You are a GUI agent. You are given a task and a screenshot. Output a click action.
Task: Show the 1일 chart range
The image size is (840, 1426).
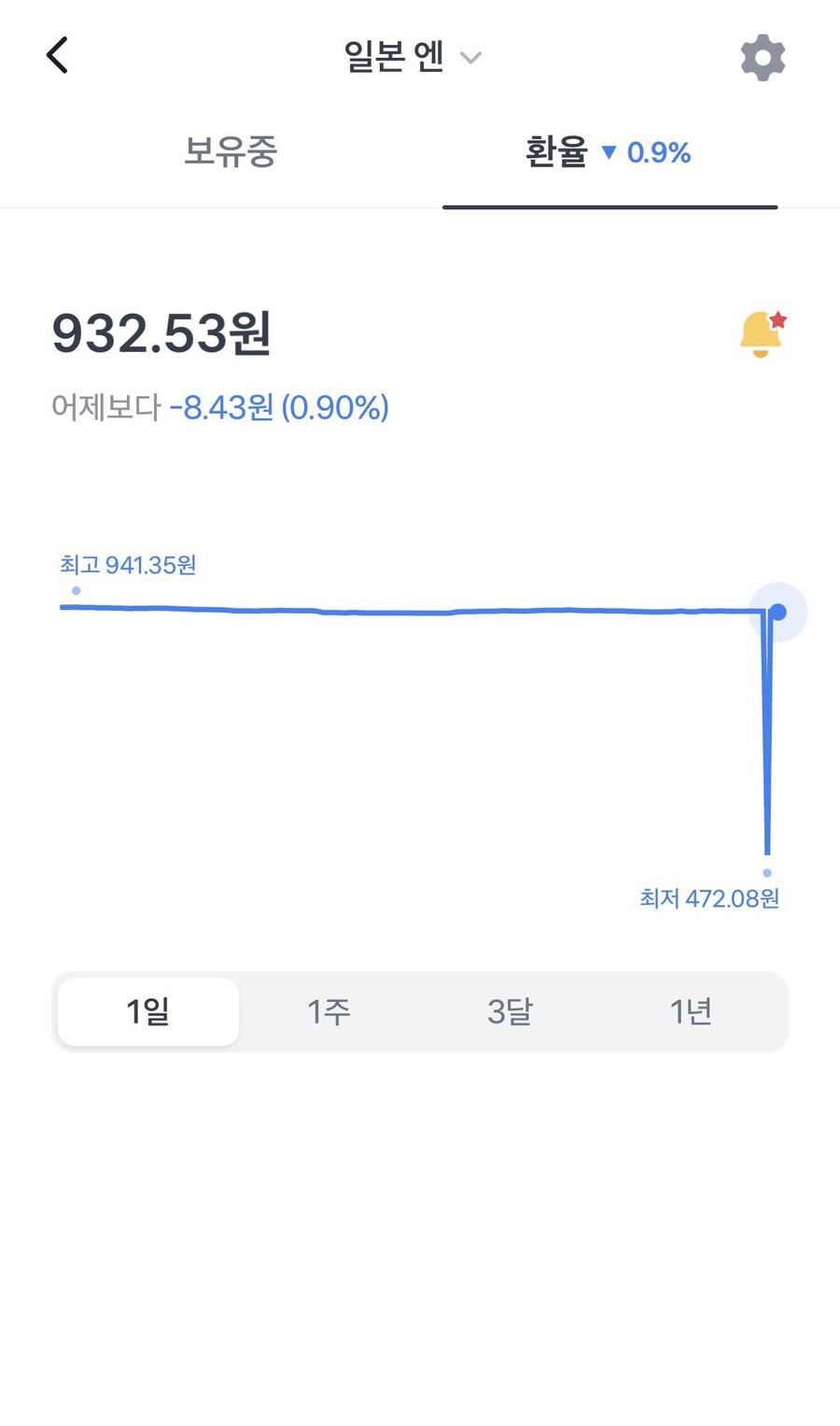(x=148, y=1011)
